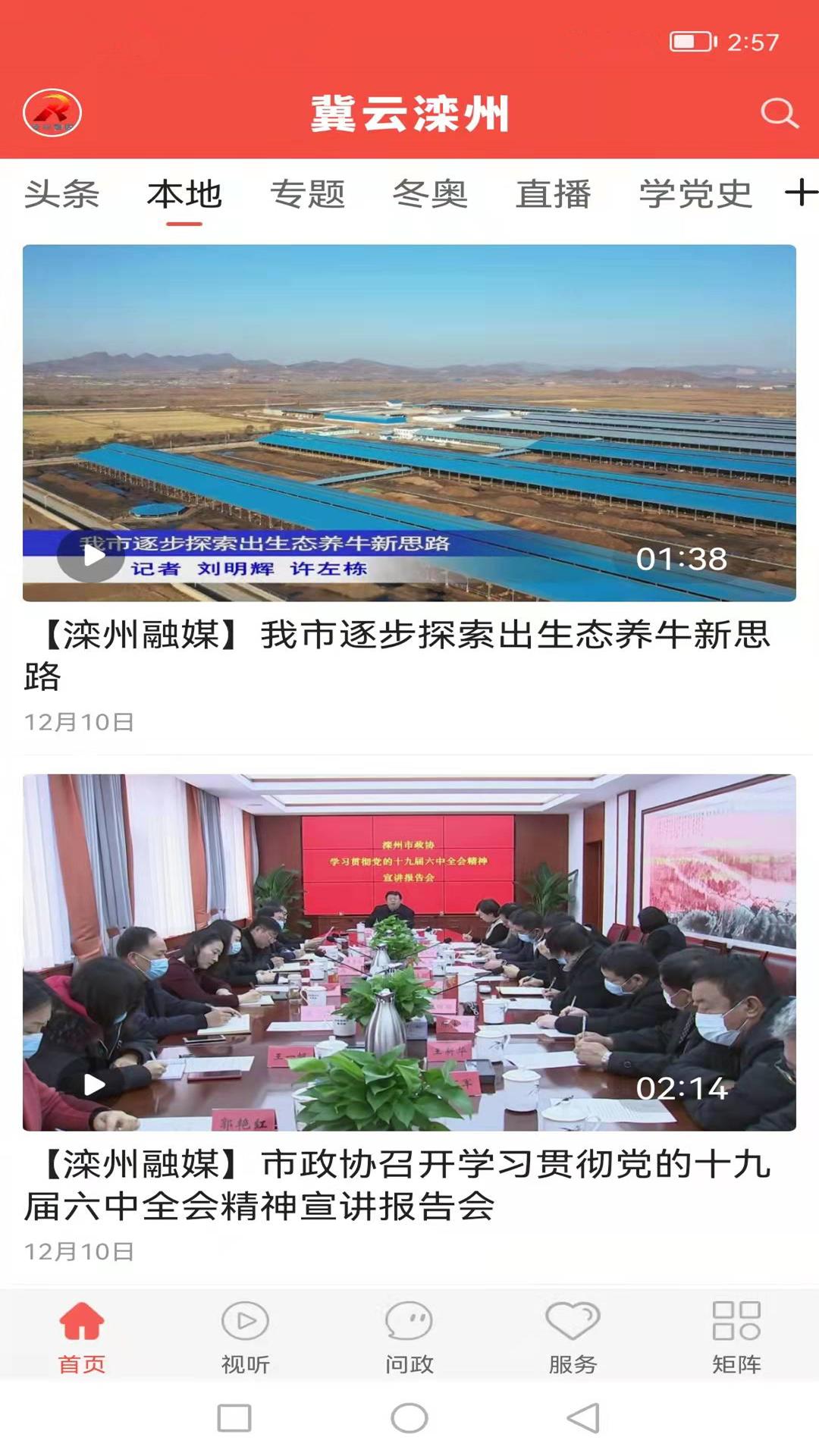Switch to the 头条 tab

point(62,194)
